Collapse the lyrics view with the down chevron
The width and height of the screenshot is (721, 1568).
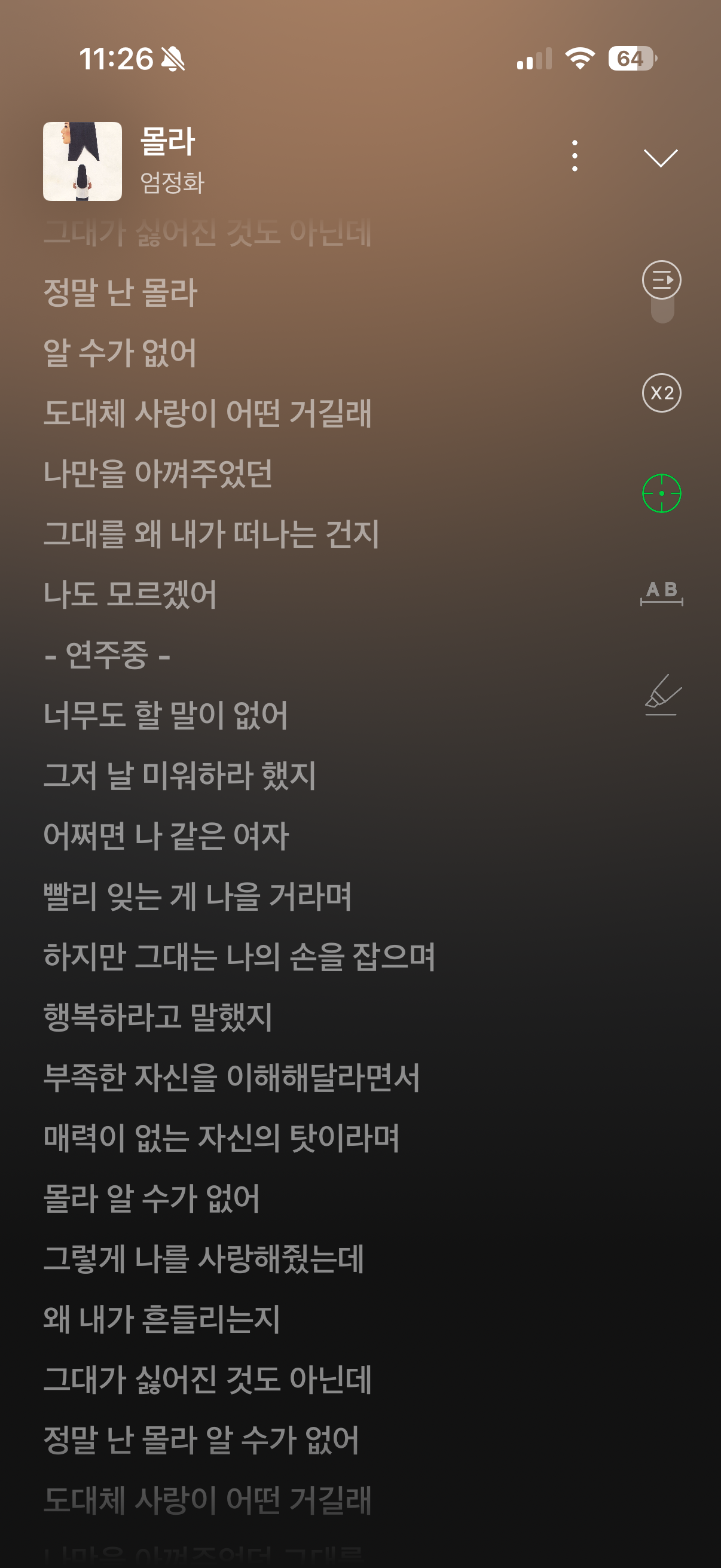(x=660, y=158)
